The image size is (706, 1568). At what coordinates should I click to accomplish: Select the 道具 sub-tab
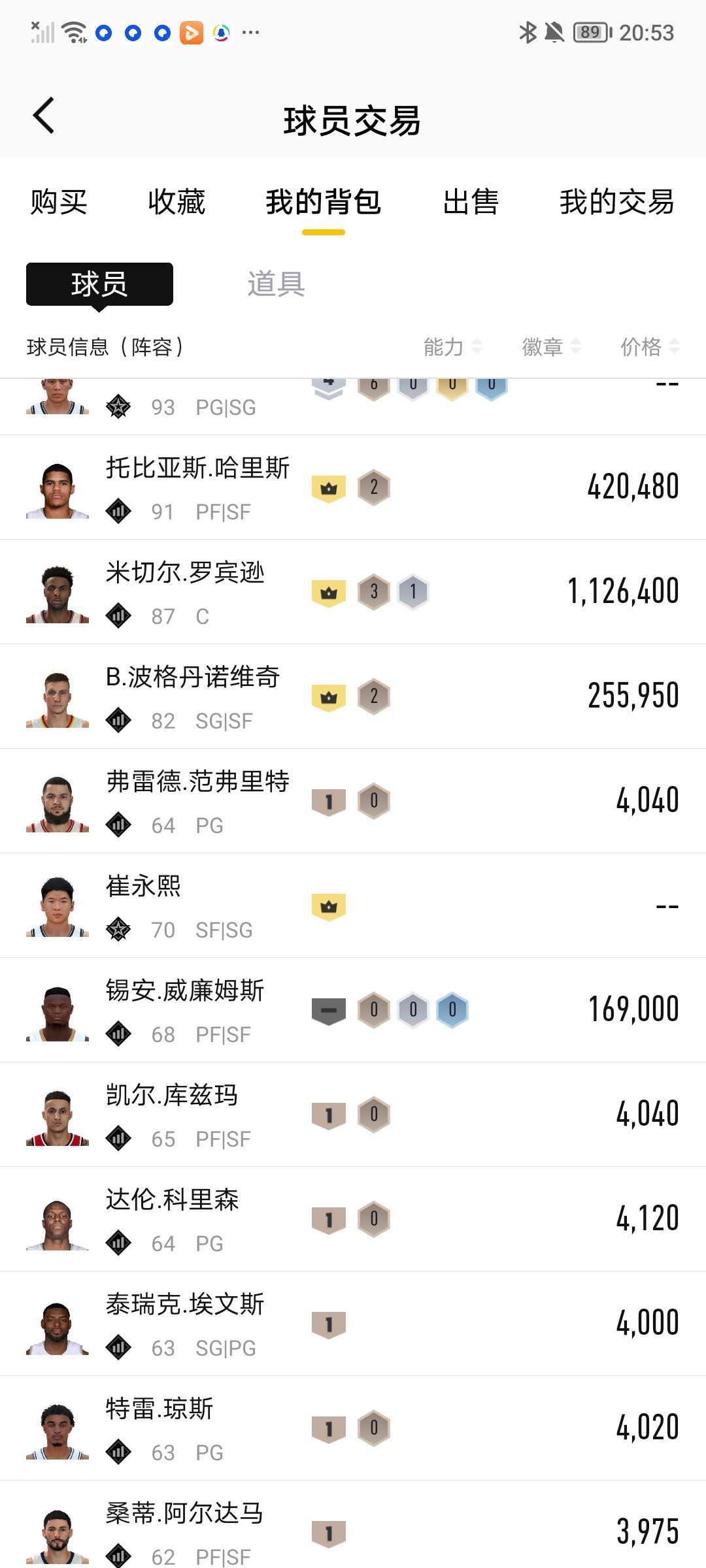pyautogui.click(x=276, y=284)
